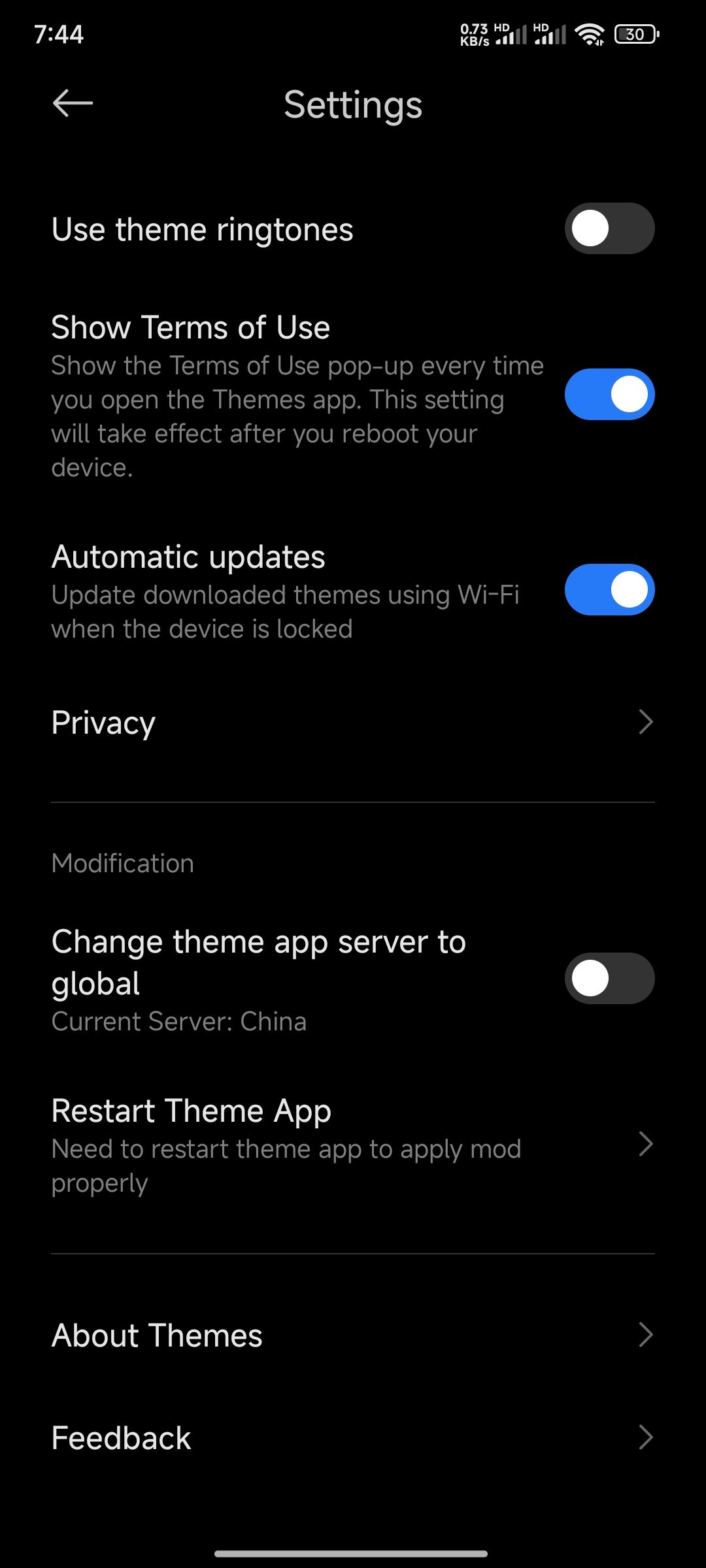Toggle Change theme app server to global
706x1568 pixels.
(x=609, y=979)
